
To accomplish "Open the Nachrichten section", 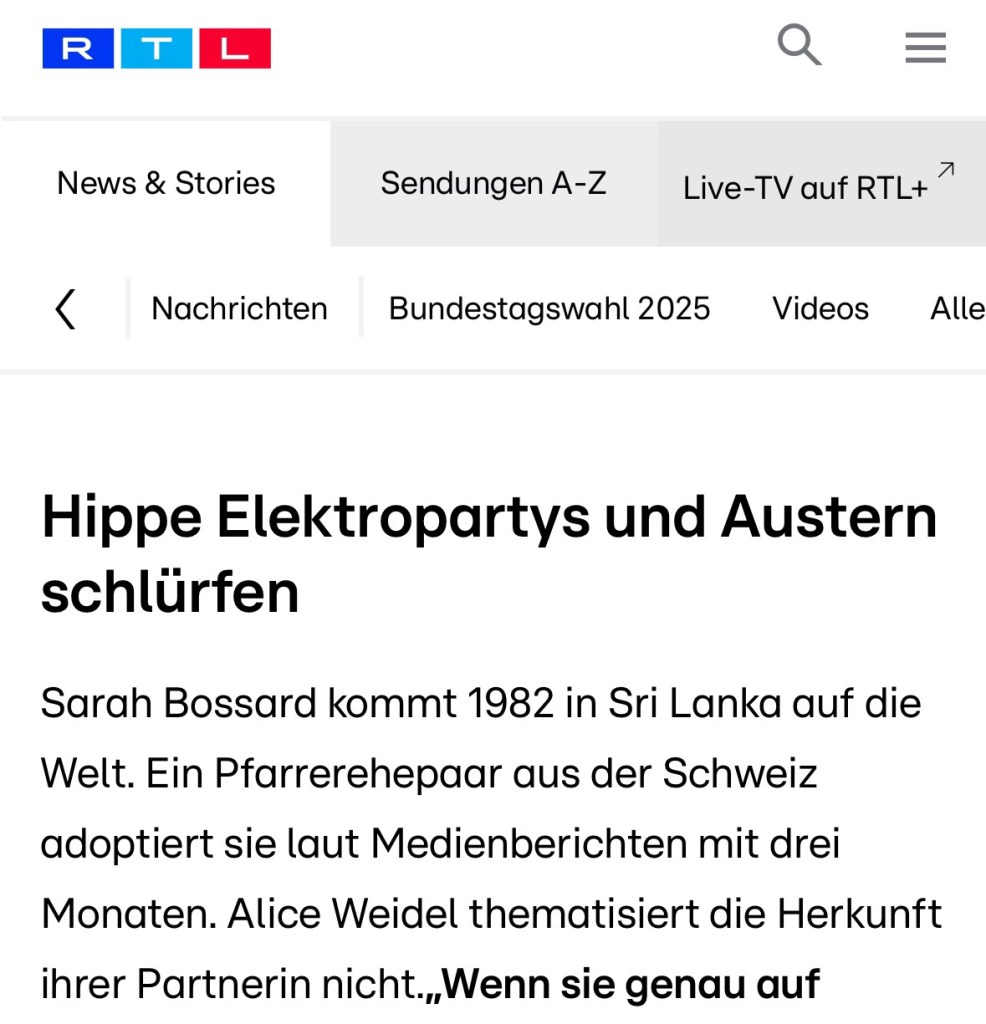I will [x=239, y=309].
